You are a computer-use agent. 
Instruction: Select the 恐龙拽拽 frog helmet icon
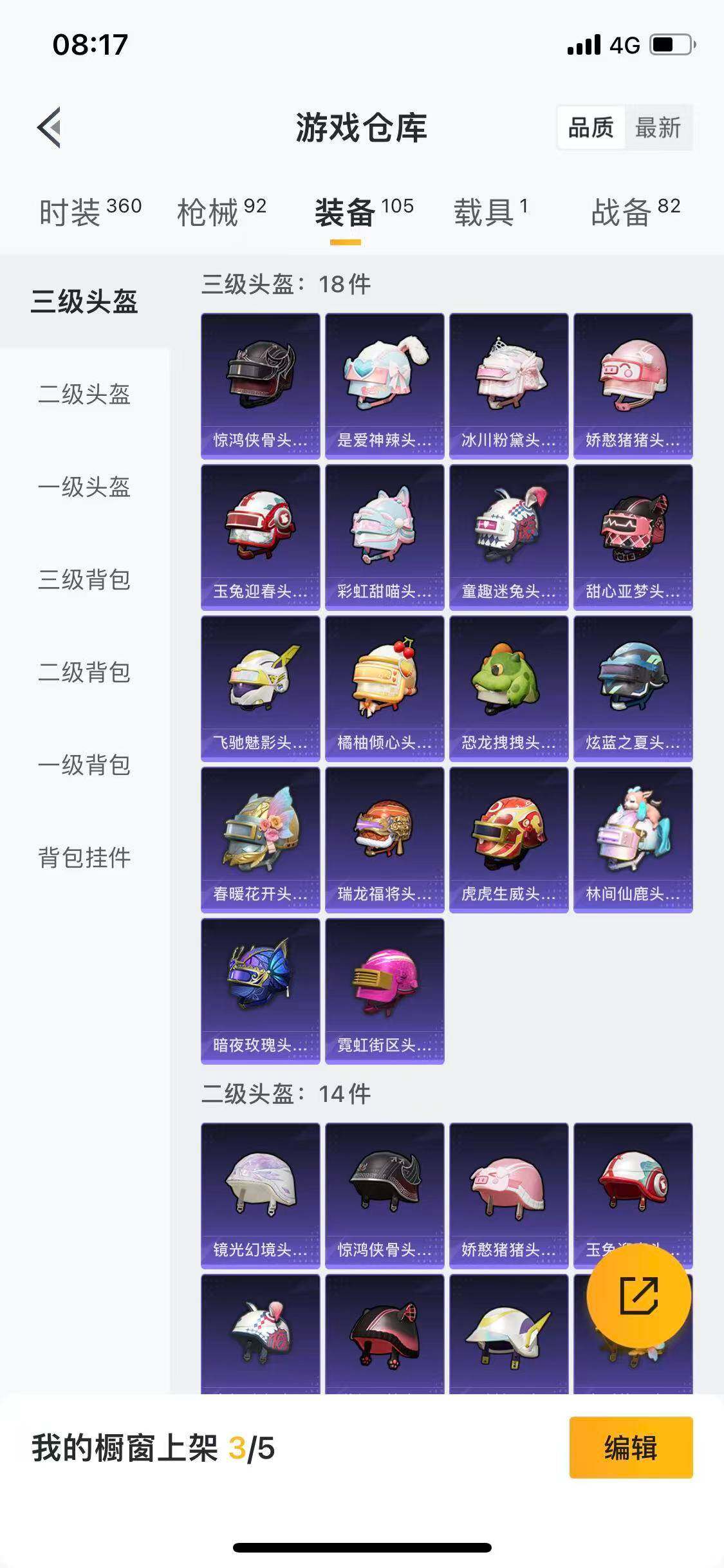click(x=508, y=687)
